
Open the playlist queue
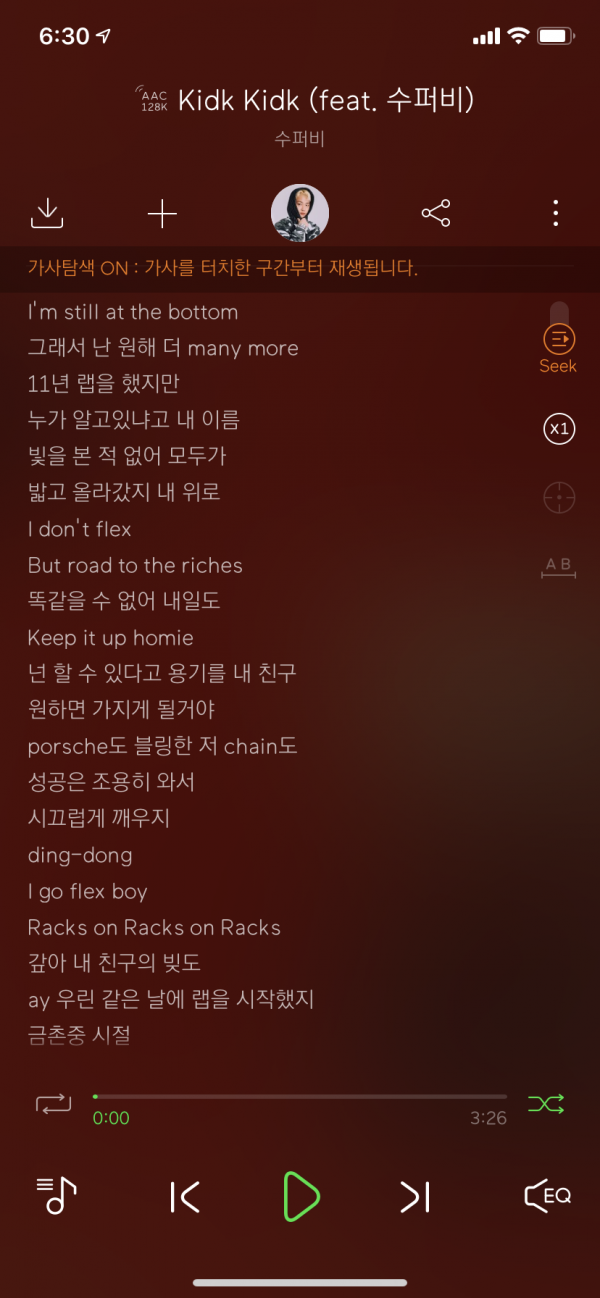click(56, 1195)
